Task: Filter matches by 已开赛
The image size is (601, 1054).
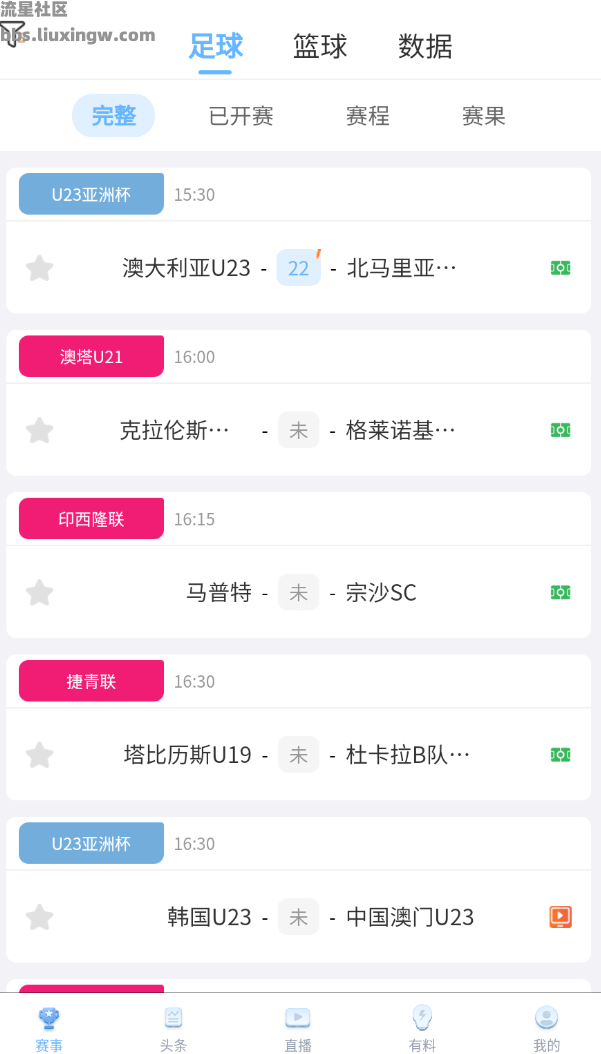Action: tap(241, 116)
